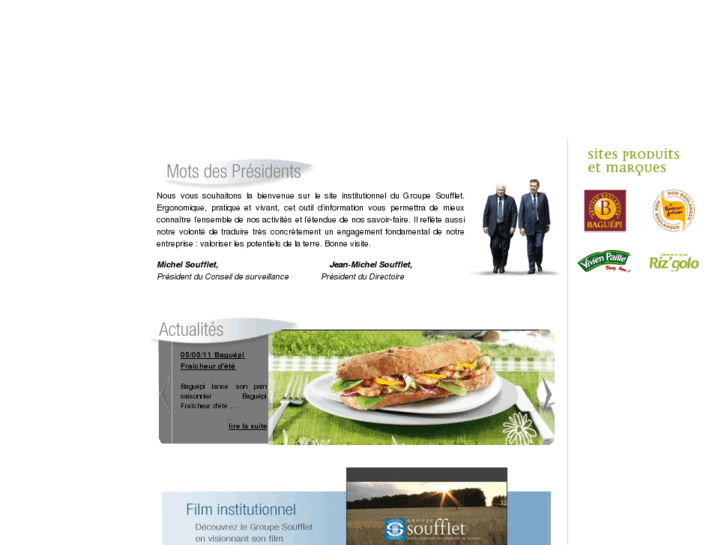Open the boulanger artisan brand logo
Image resolution: width=727 pixels, height=545 pixels.
click(x=674, y=211)
